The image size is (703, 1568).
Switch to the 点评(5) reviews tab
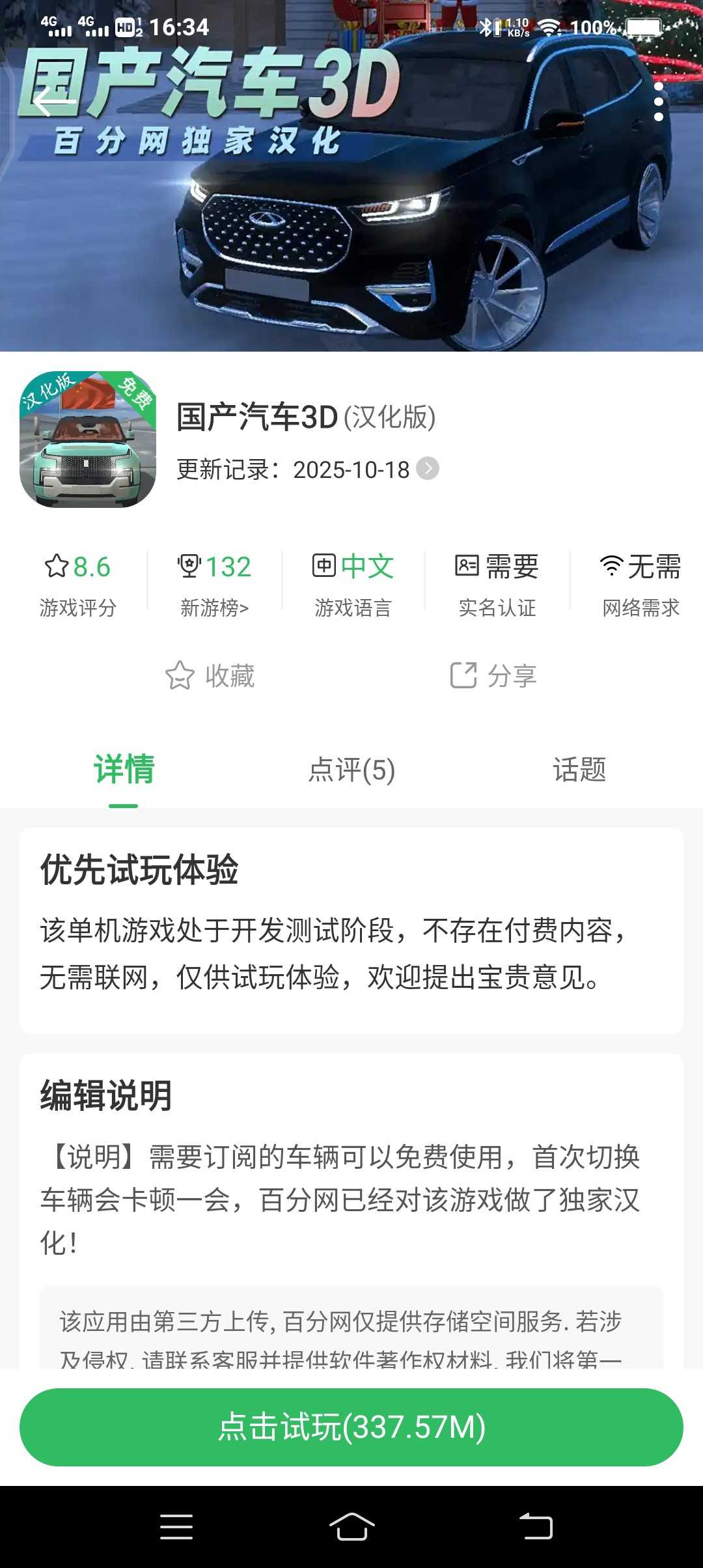point(351,770)
